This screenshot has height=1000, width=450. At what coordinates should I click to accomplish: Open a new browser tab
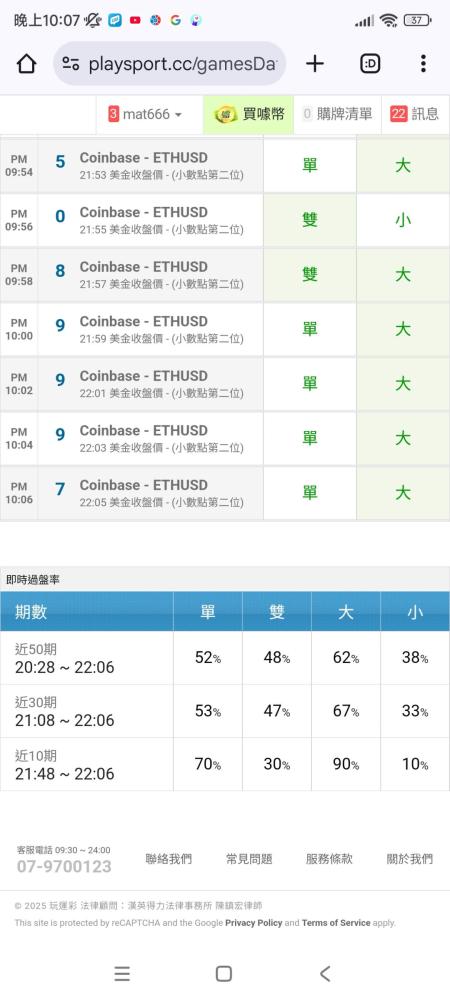coord(315,64)
